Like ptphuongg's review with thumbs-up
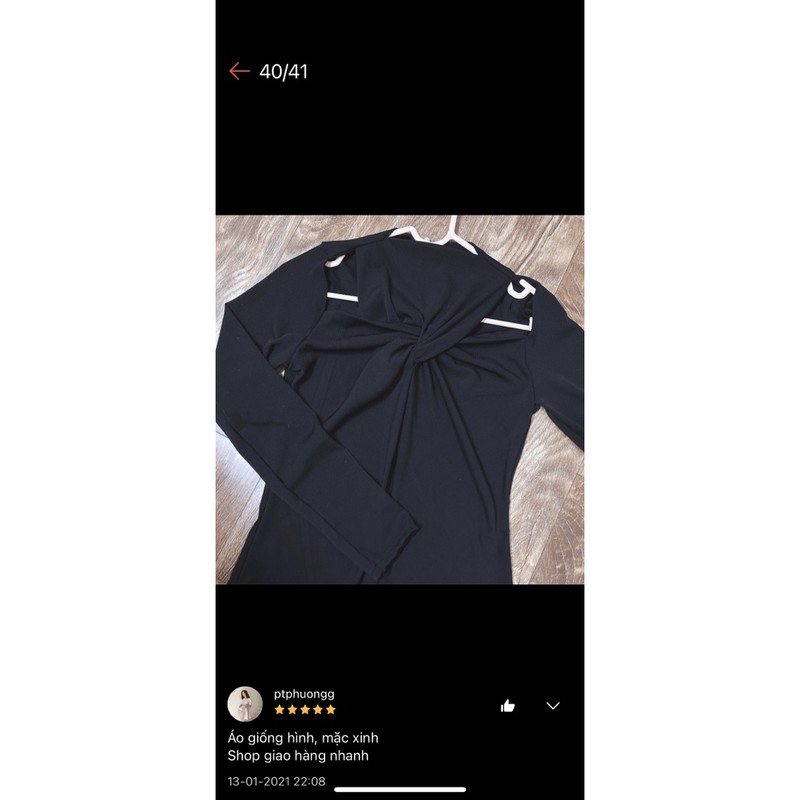 tap(508, 706)
